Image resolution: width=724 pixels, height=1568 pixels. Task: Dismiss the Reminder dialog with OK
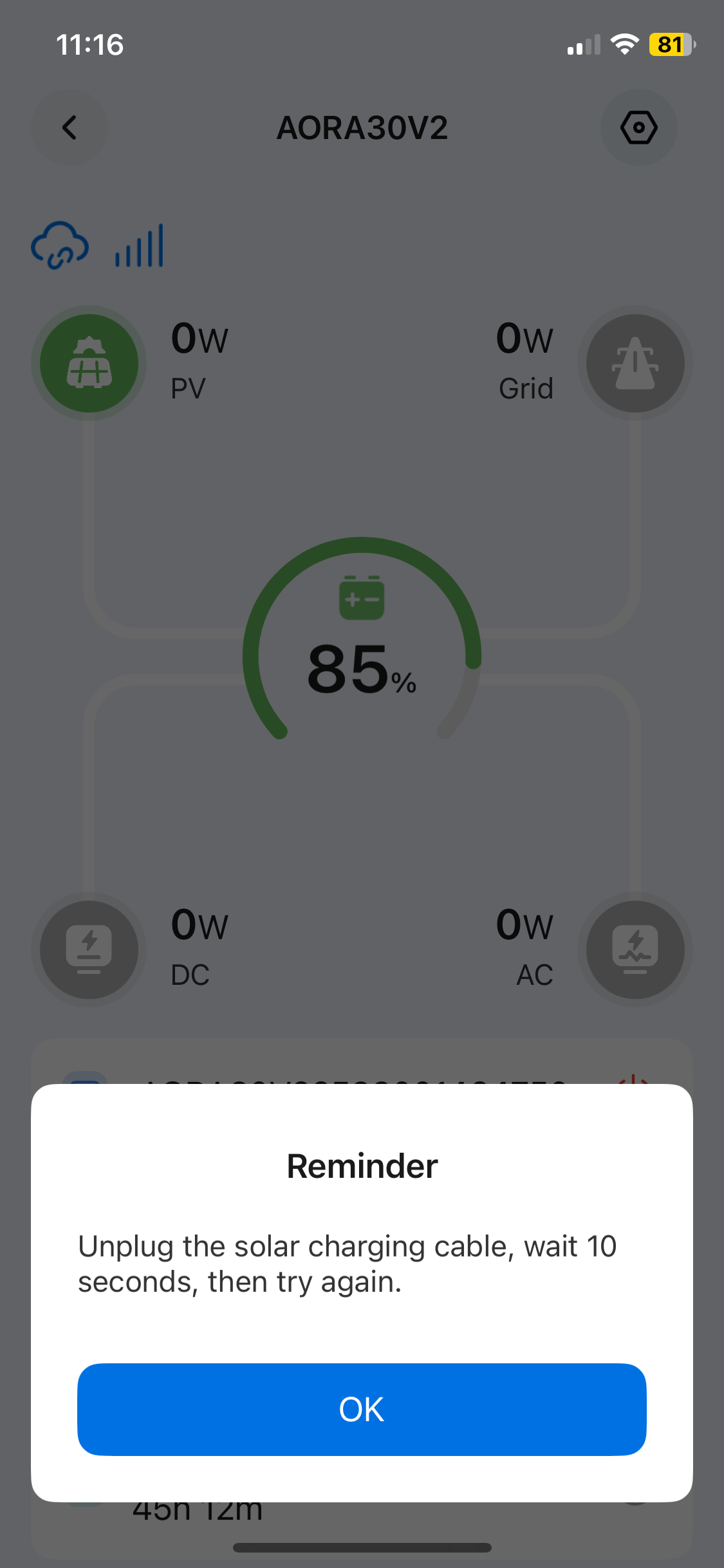(362, 1409)
